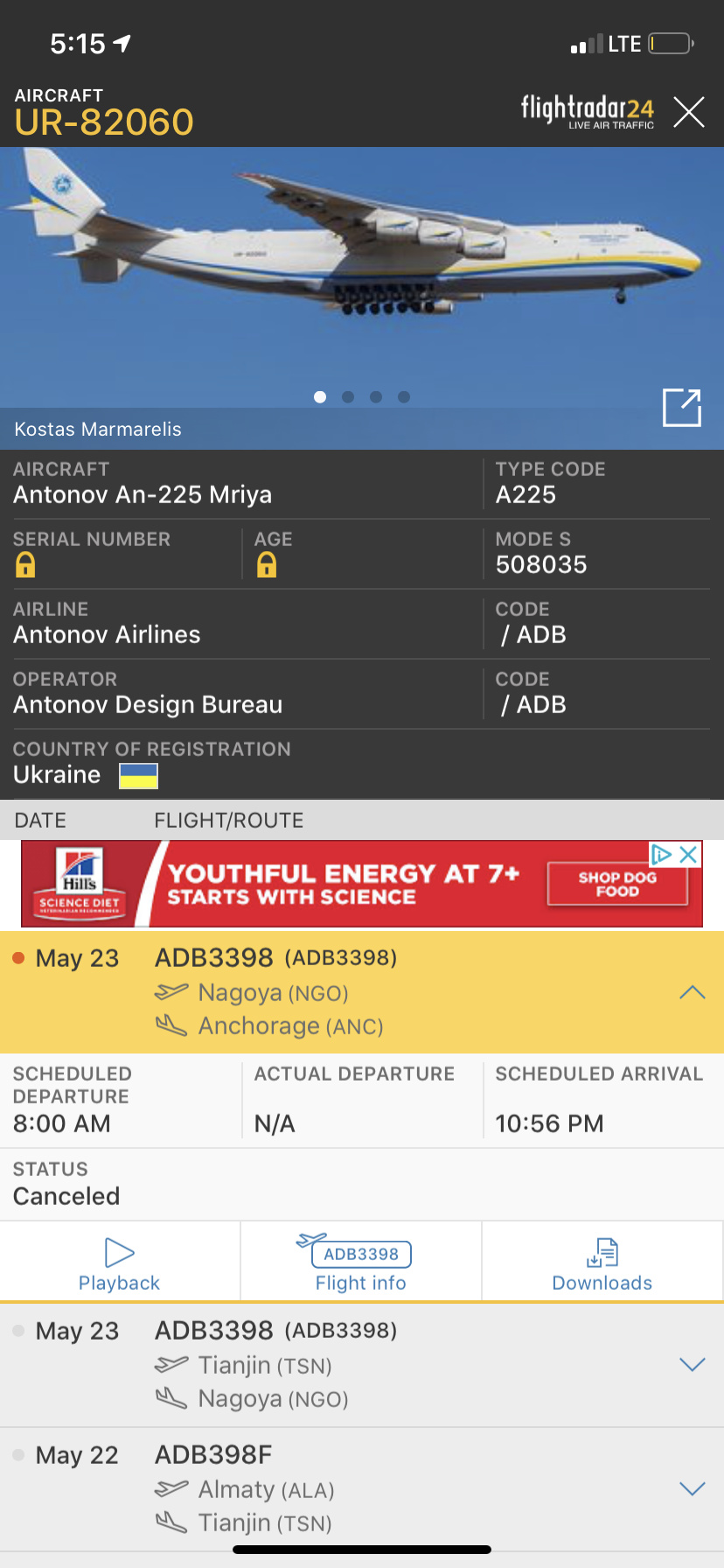Start Playback of flight ADB3398
Image resolution: width=724 pixels, height=1568 pixels.
(x=120, y=1263)
